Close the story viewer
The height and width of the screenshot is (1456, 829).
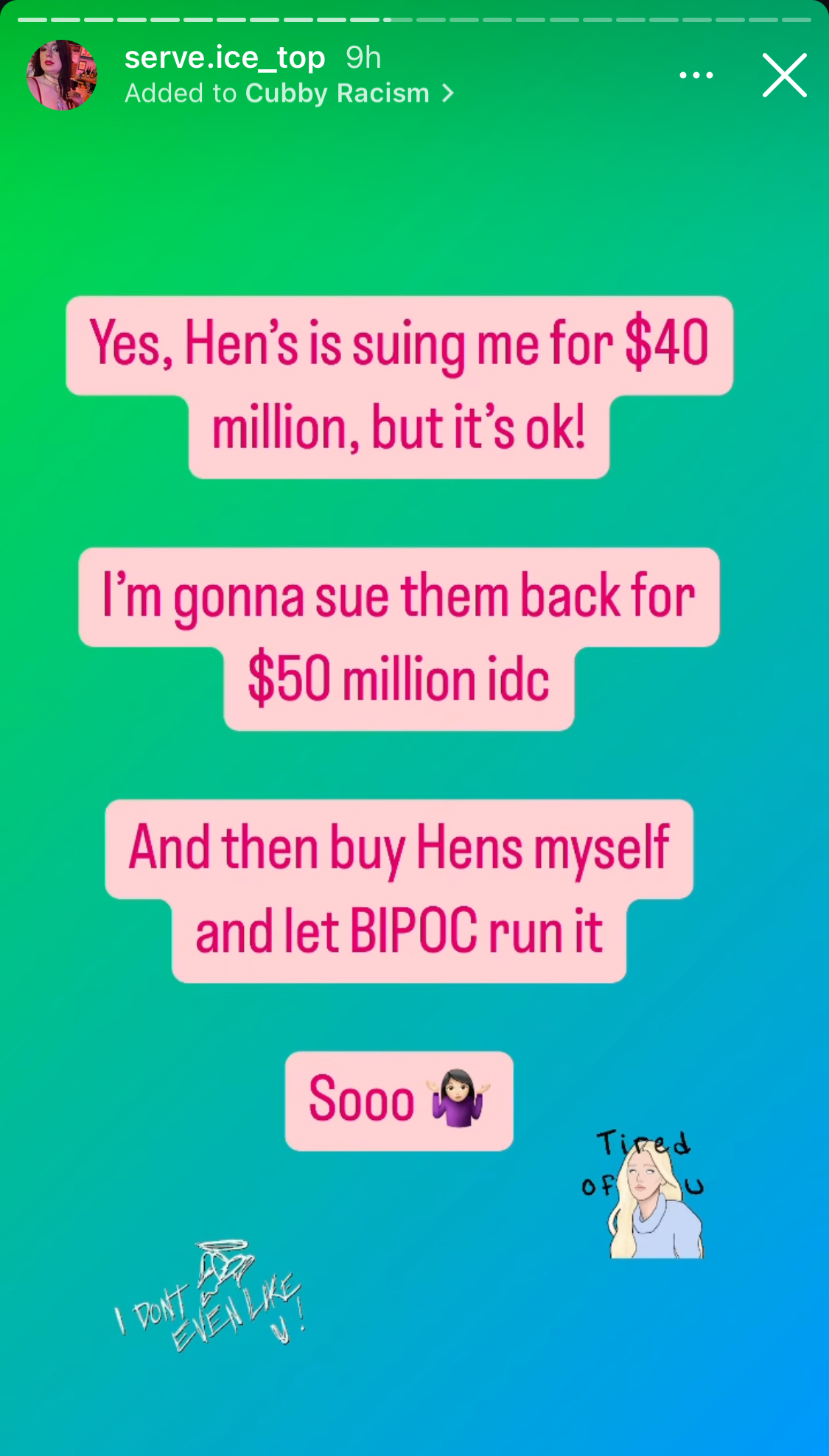[784, 75]
